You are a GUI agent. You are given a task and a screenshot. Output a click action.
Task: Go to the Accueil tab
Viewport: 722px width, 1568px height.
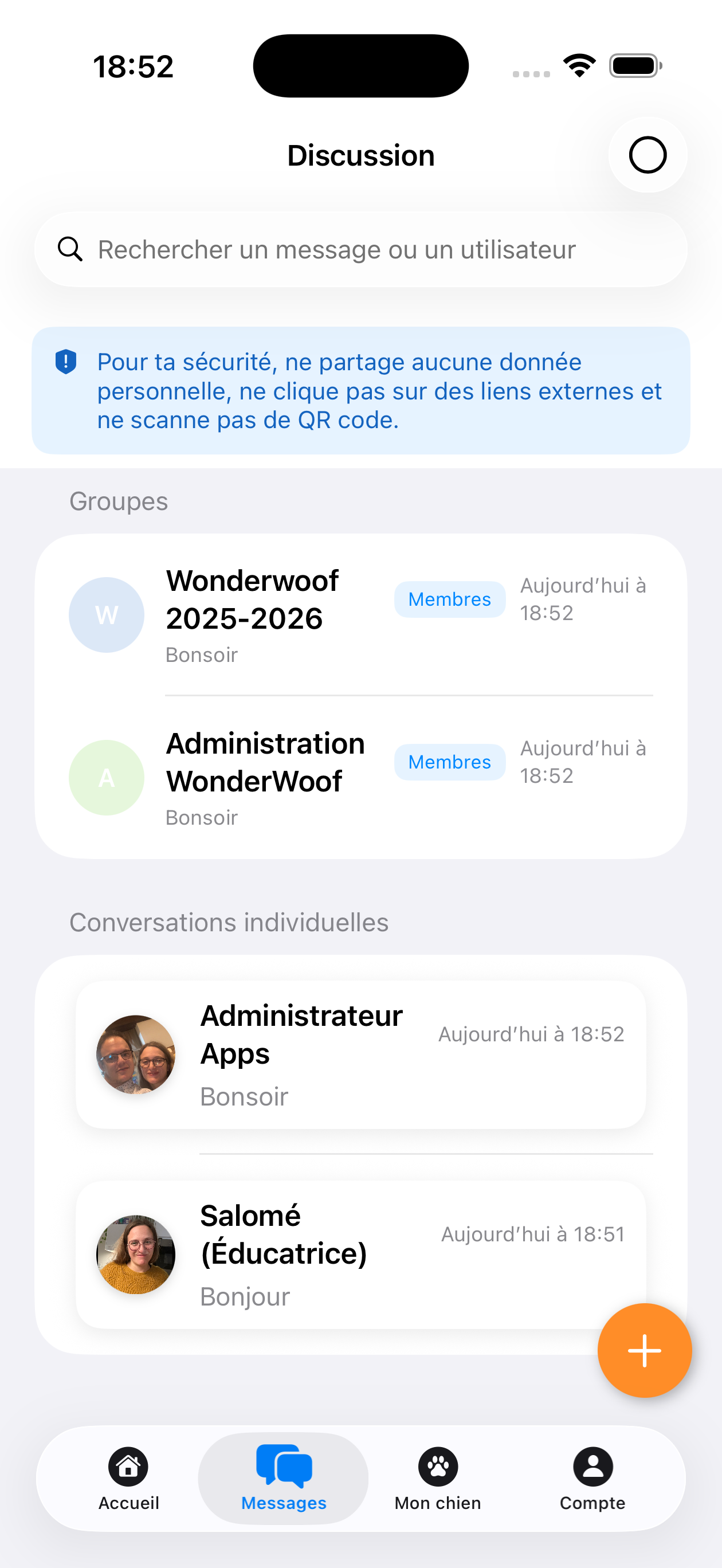[128, 1478]
